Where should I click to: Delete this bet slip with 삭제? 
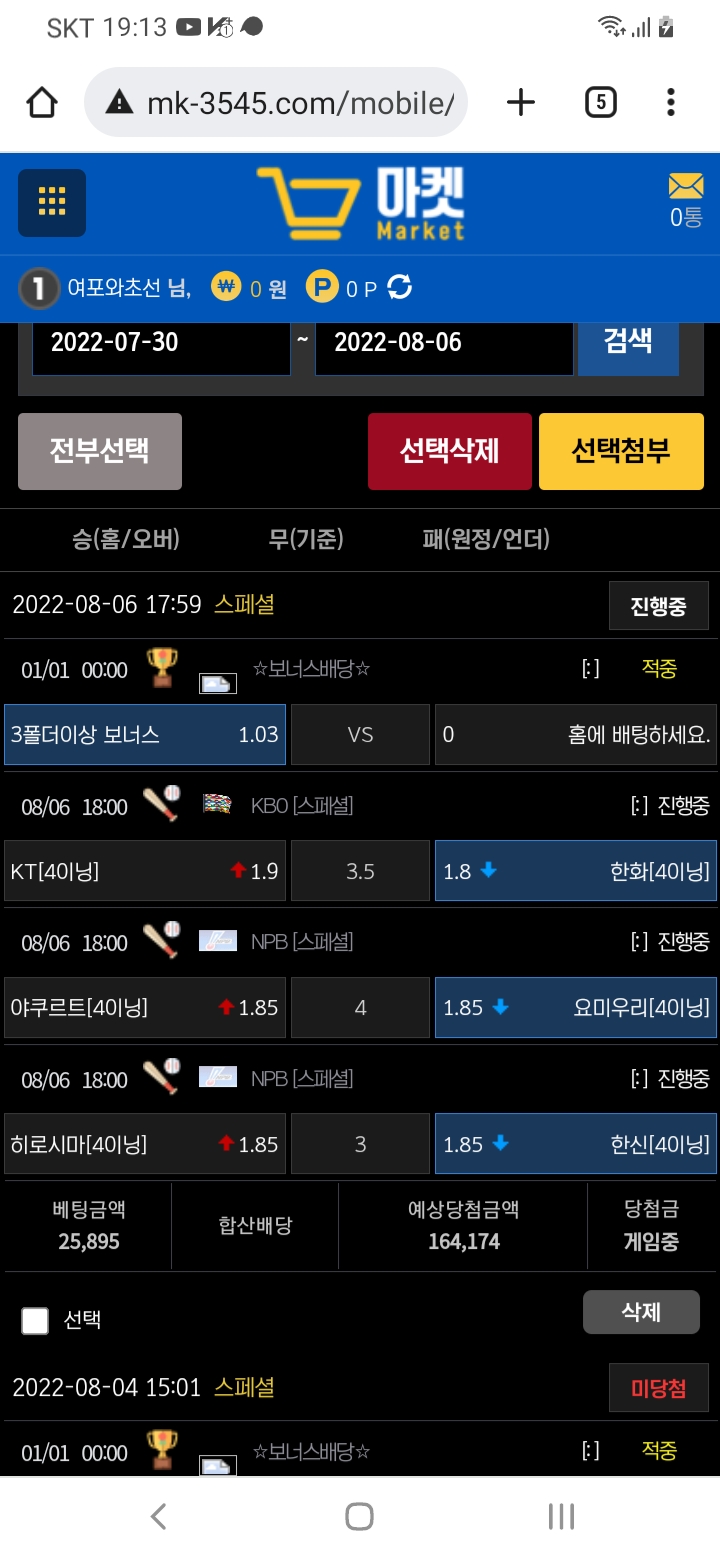point(641,1311)
